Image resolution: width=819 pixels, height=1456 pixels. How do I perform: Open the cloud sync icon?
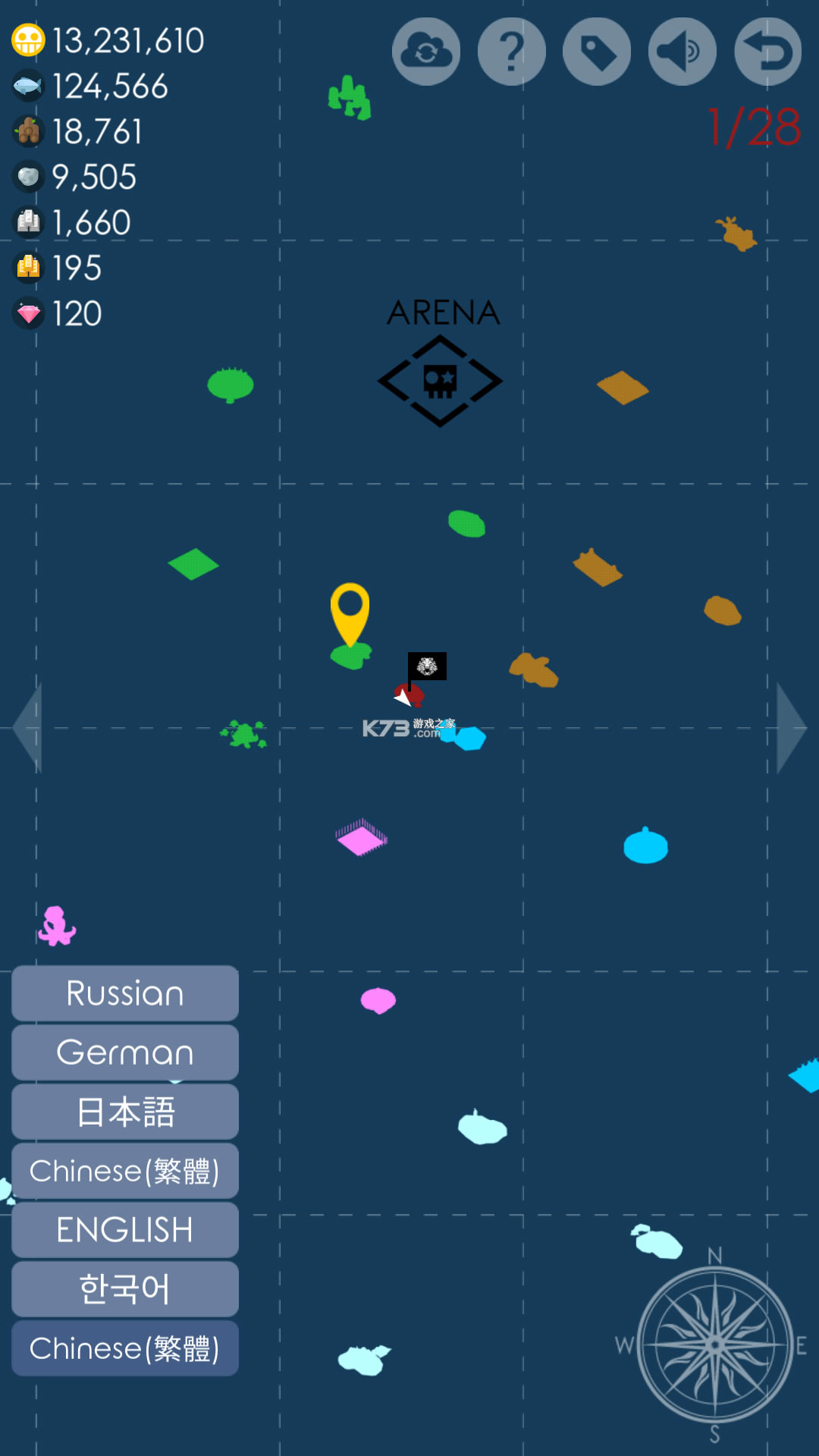pos(425,52)
